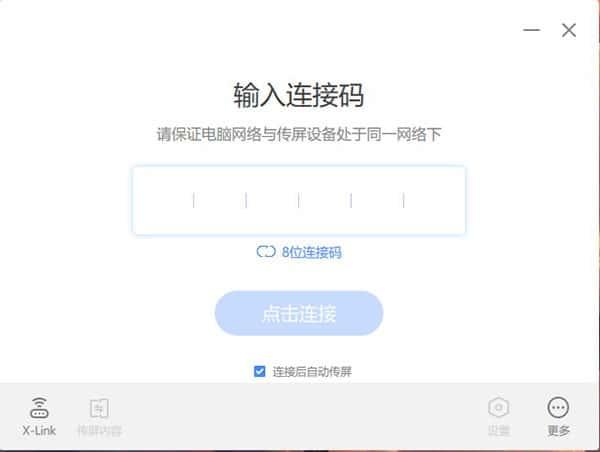This screenshot has width=600, height=452.
Task: Close the connection code window
Action: pos(569,30)
